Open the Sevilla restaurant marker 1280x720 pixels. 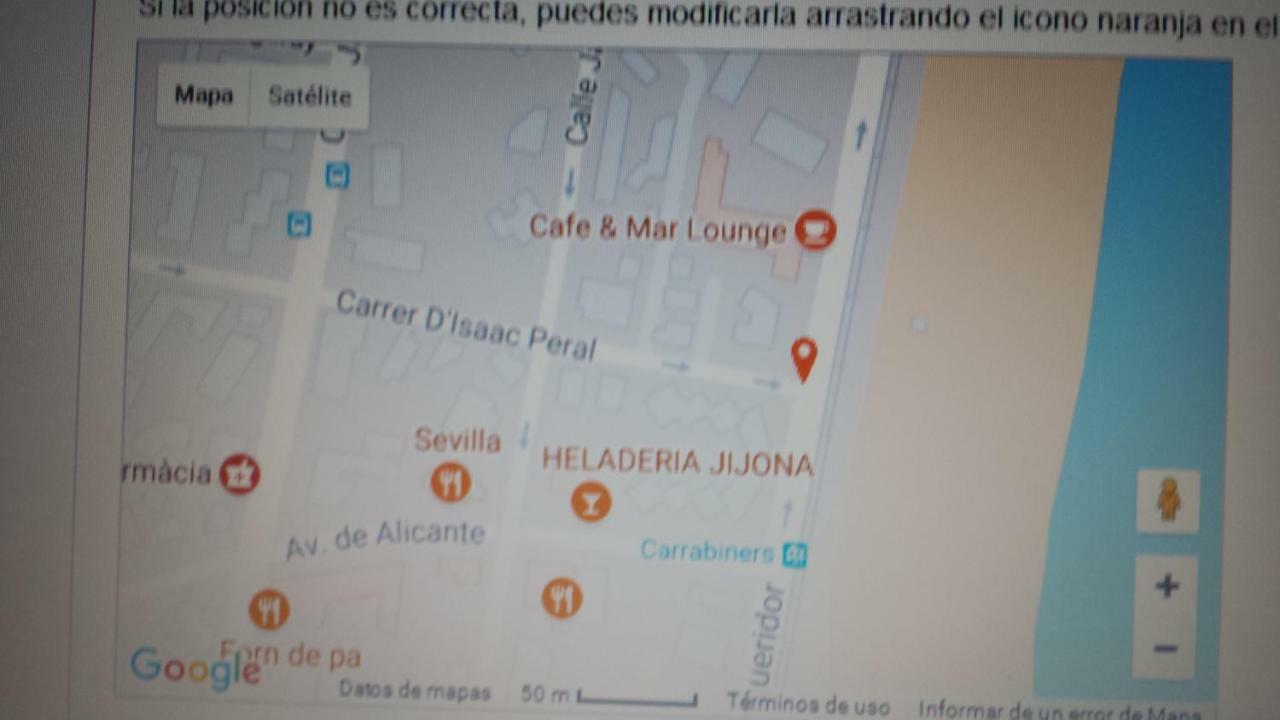coord(451,482)
